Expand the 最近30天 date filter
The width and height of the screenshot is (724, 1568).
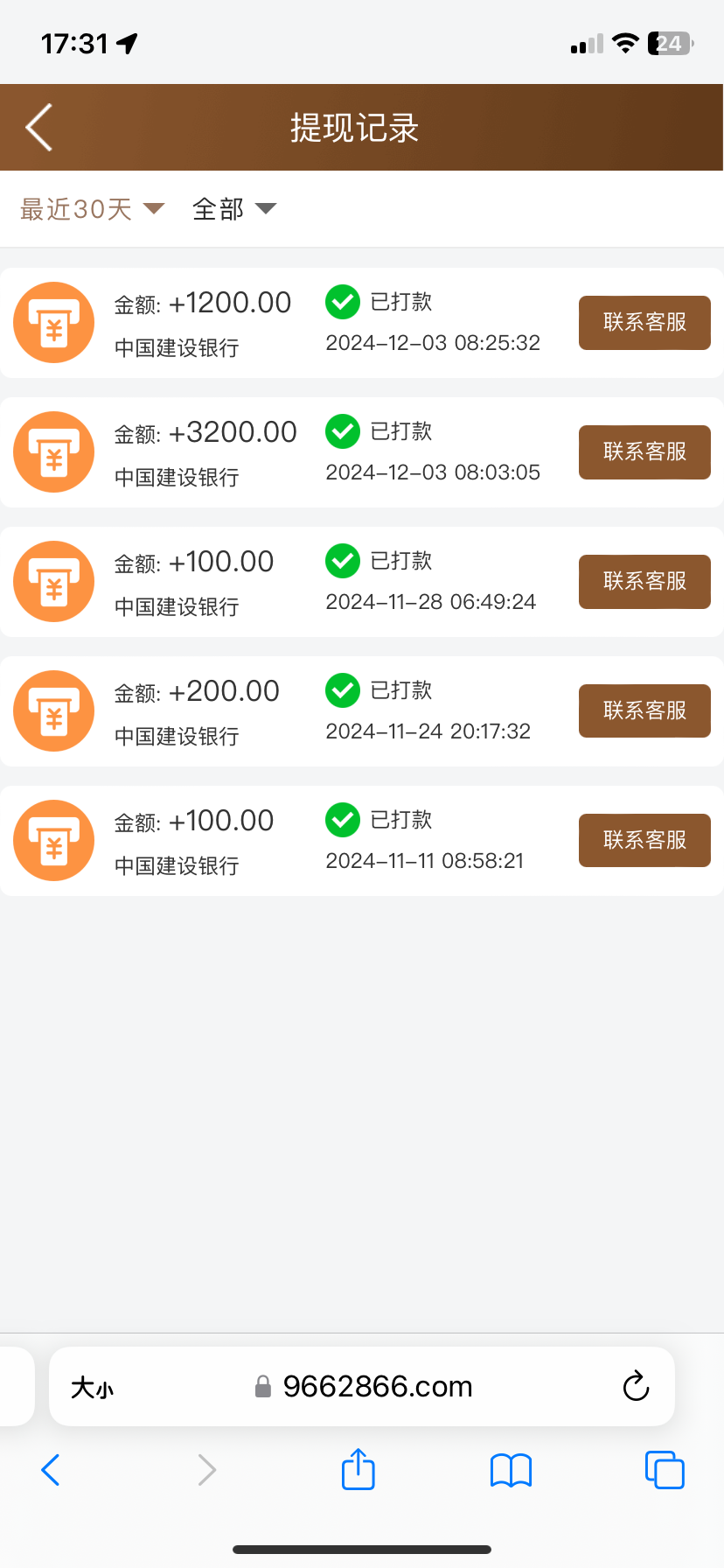92,209
